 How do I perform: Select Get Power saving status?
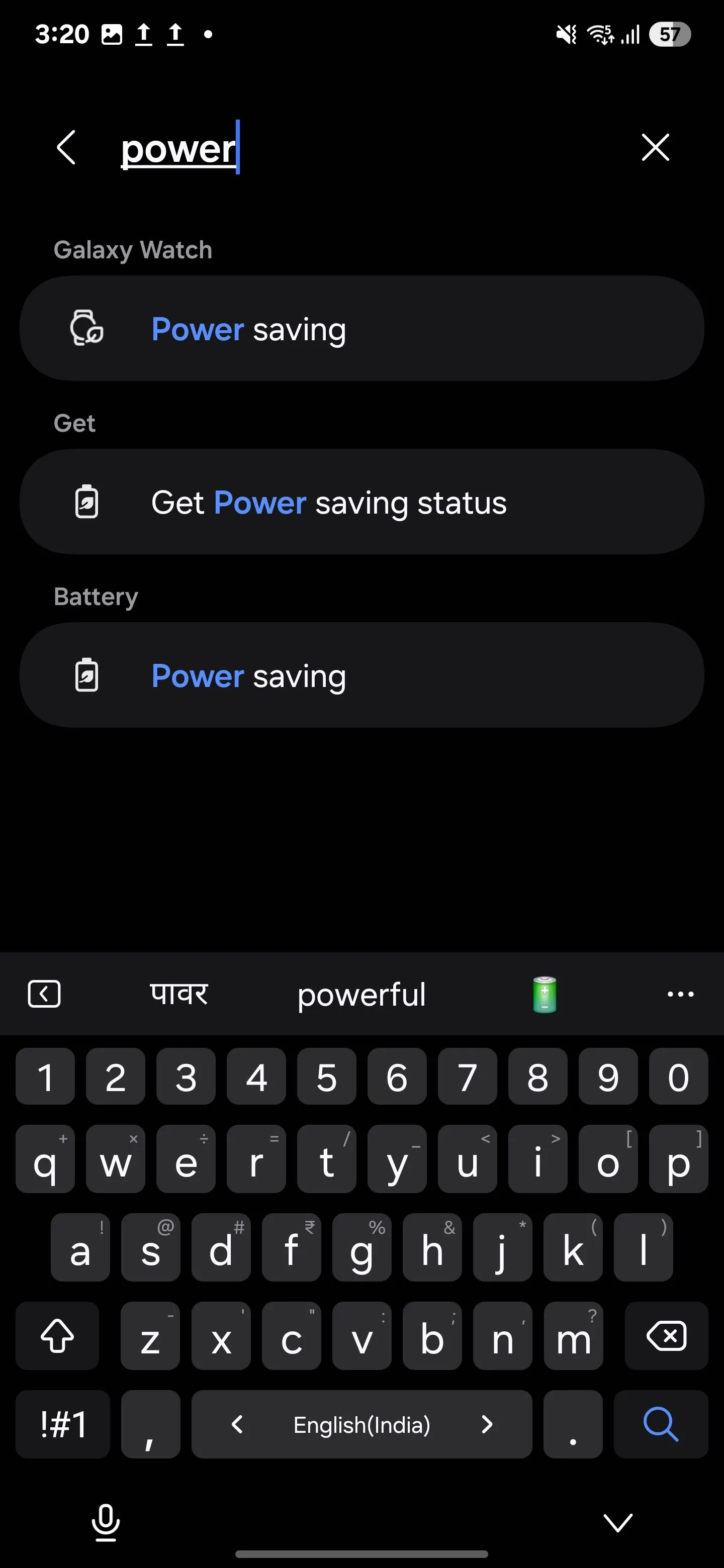[x=361, y=502]
